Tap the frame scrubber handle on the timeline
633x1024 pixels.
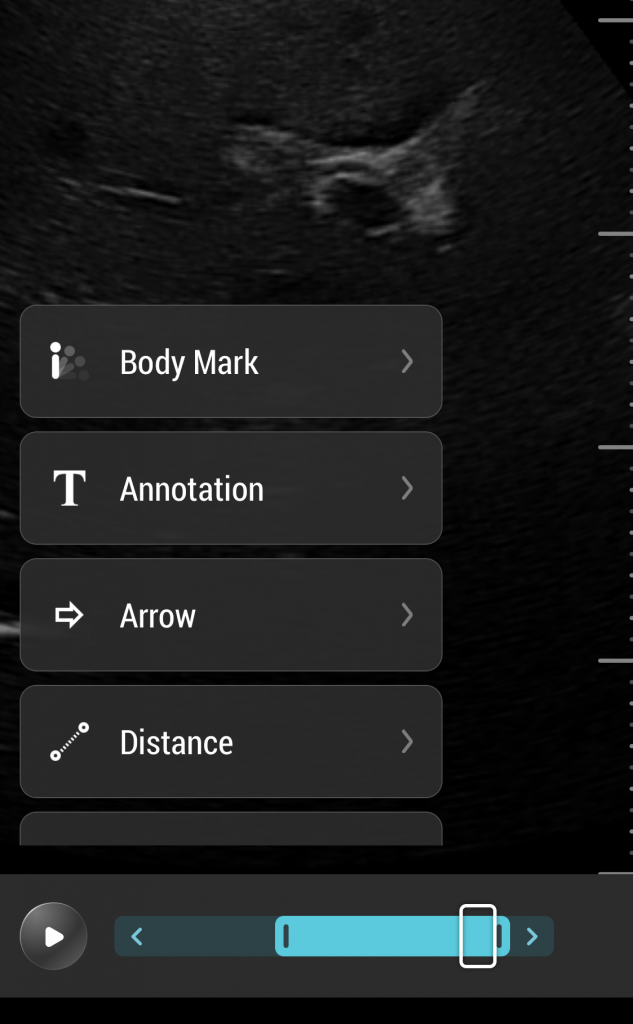(478, 936)
